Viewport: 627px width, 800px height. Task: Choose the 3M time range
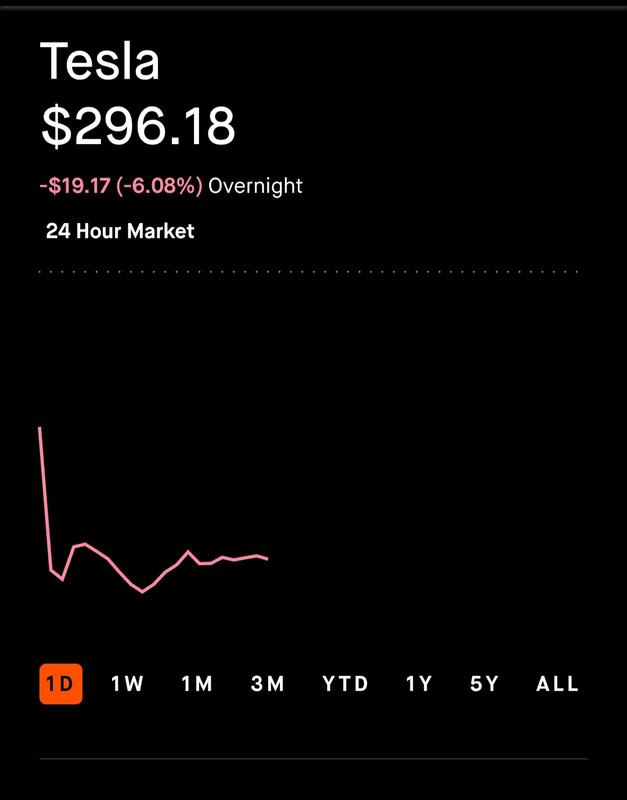268,684
